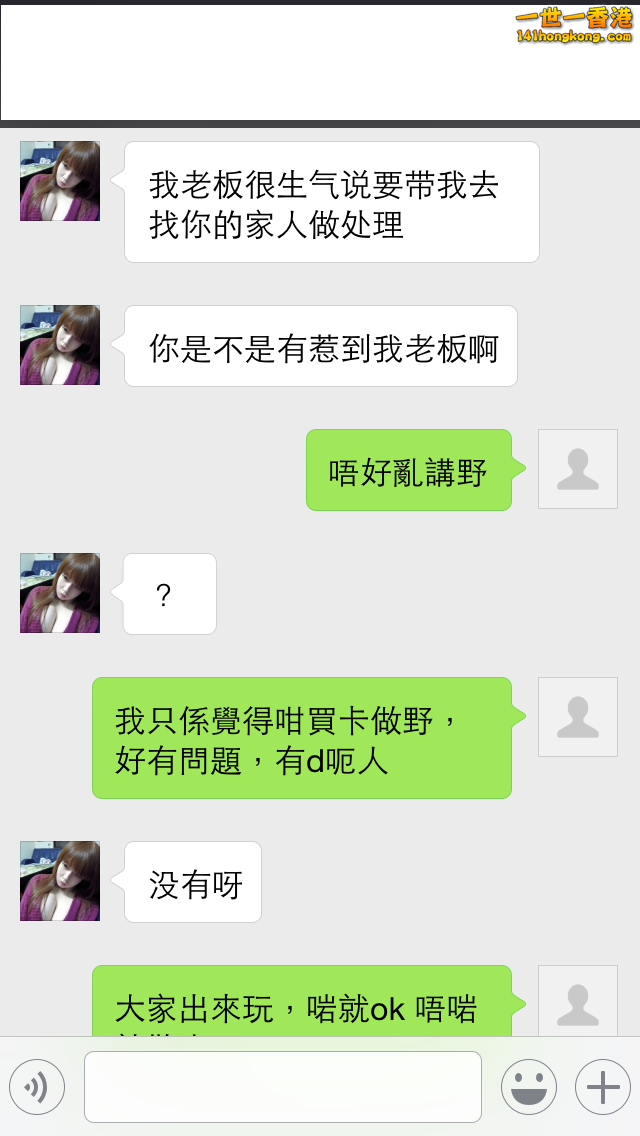Open my avatar beside "唔好亂講野"
The height and width of the screenshot is (1136, 640).
[x=578, y=469]
